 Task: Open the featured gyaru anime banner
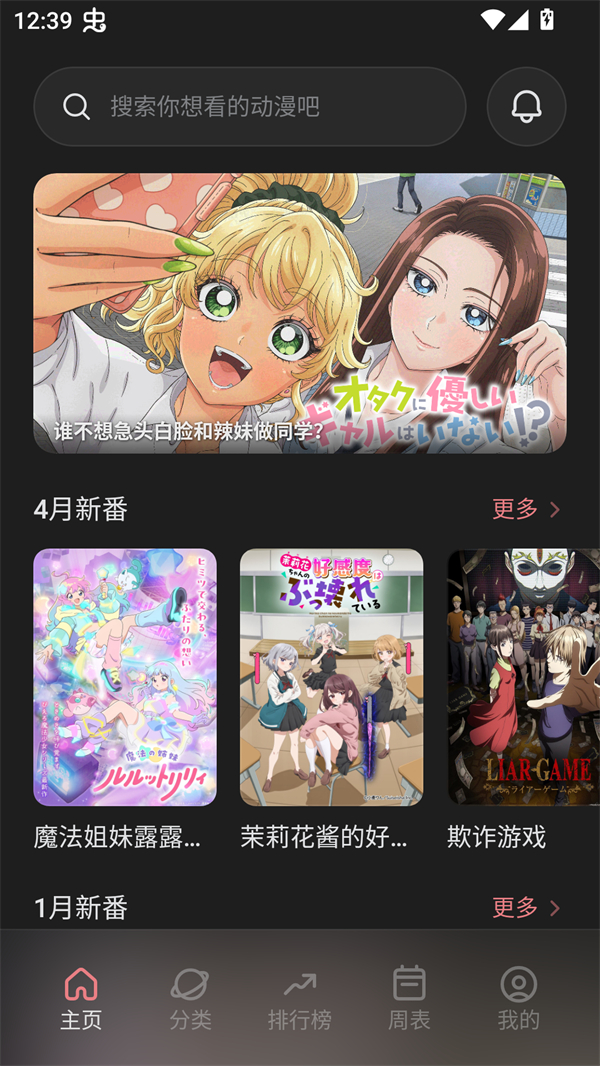[x=300, y=313]
